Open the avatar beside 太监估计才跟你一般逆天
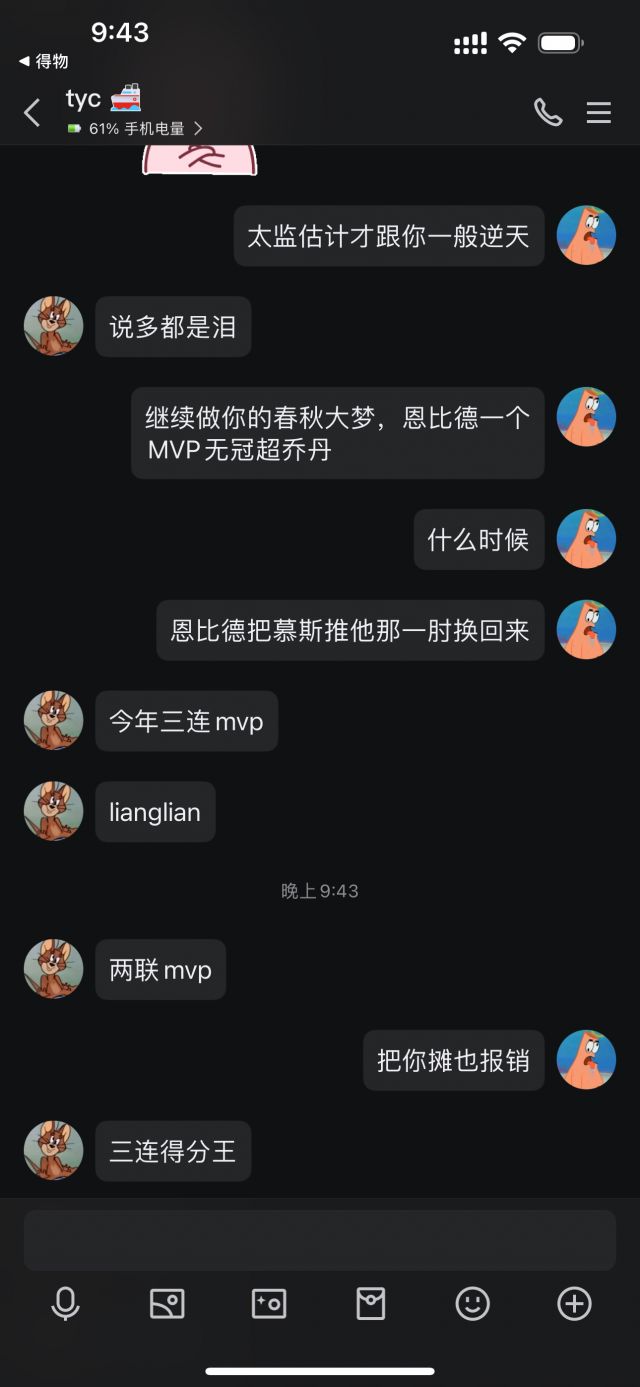 click(x=586, y=236)
